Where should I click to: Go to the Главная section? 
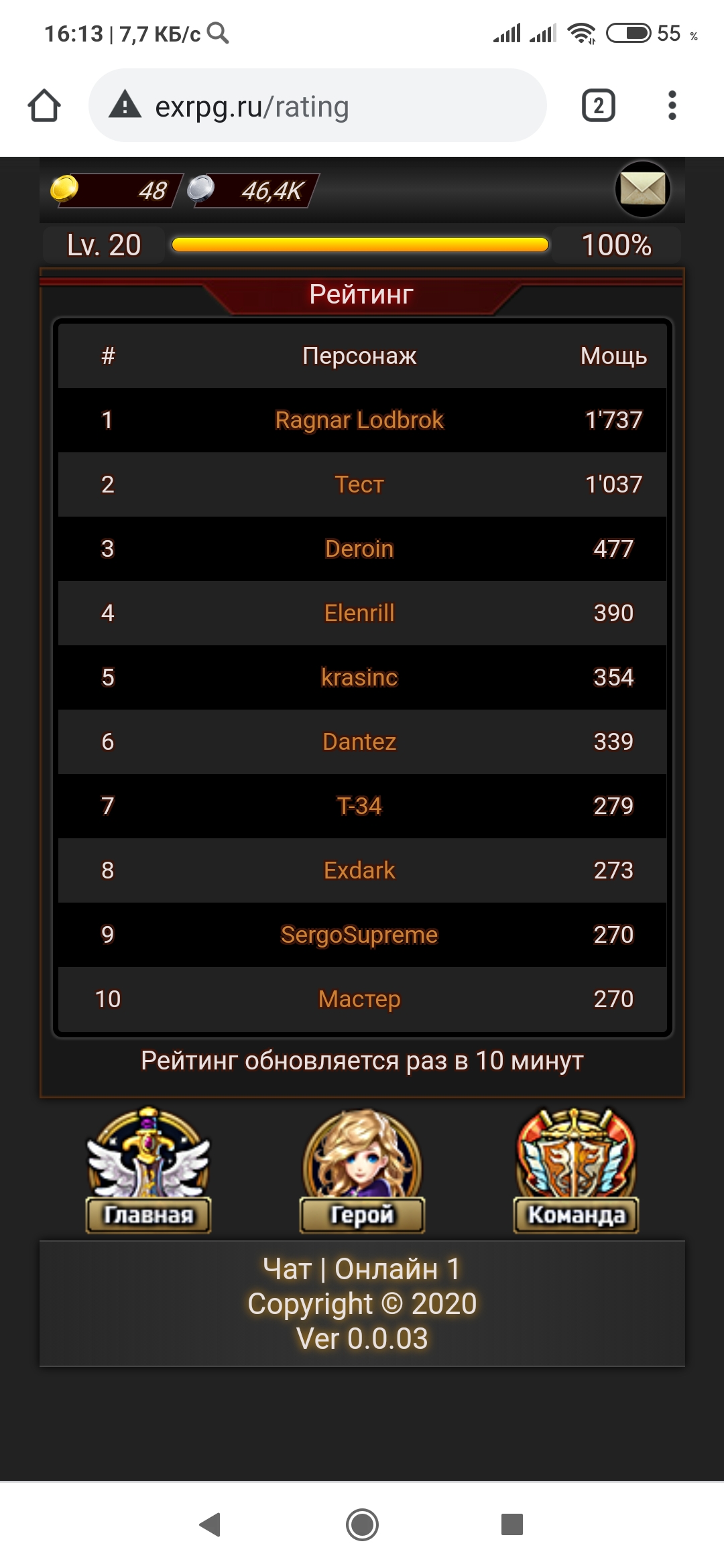148,1170
